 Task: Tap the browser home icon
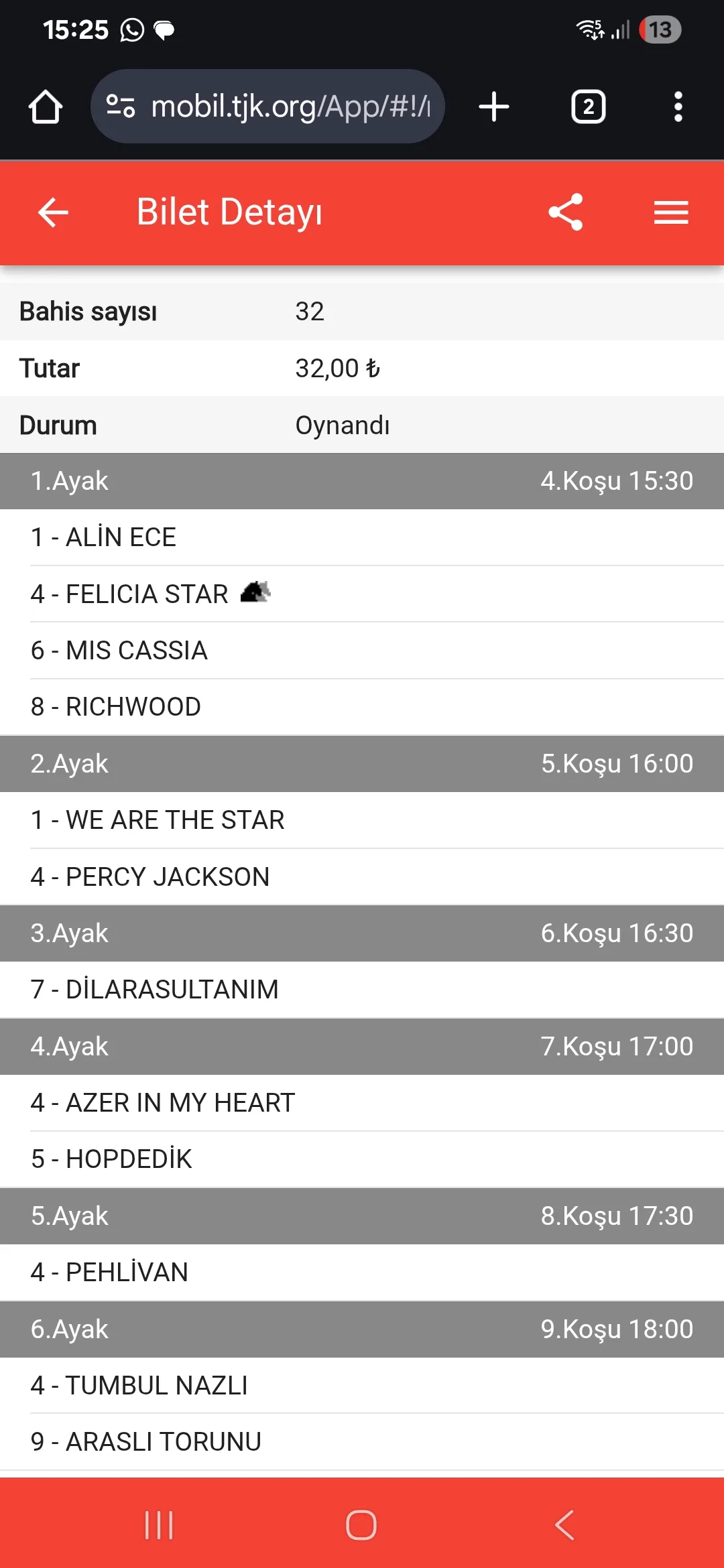[46, 107]
